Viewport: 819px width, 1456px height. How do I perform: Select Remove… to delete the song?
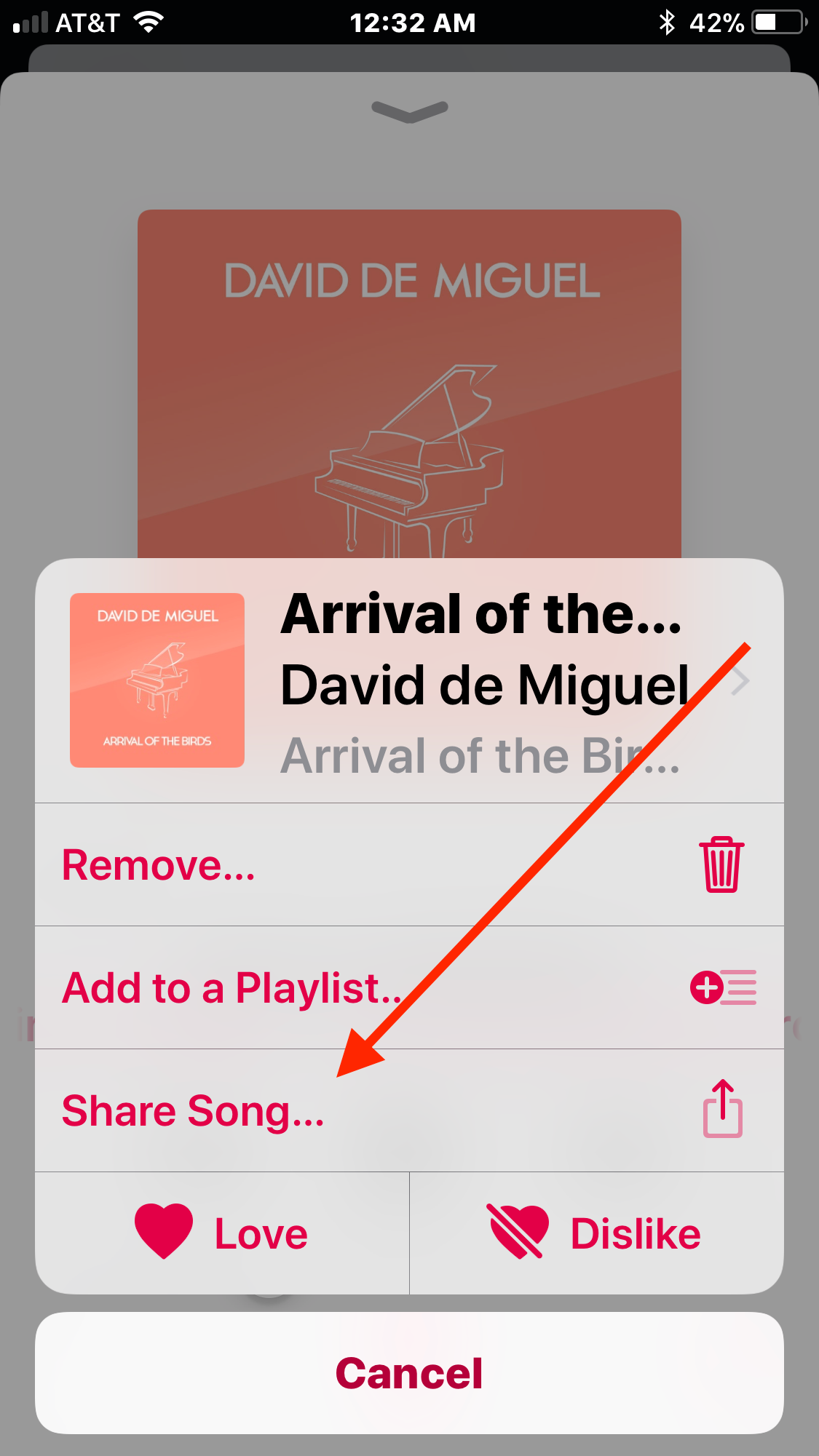click(409, 865)
